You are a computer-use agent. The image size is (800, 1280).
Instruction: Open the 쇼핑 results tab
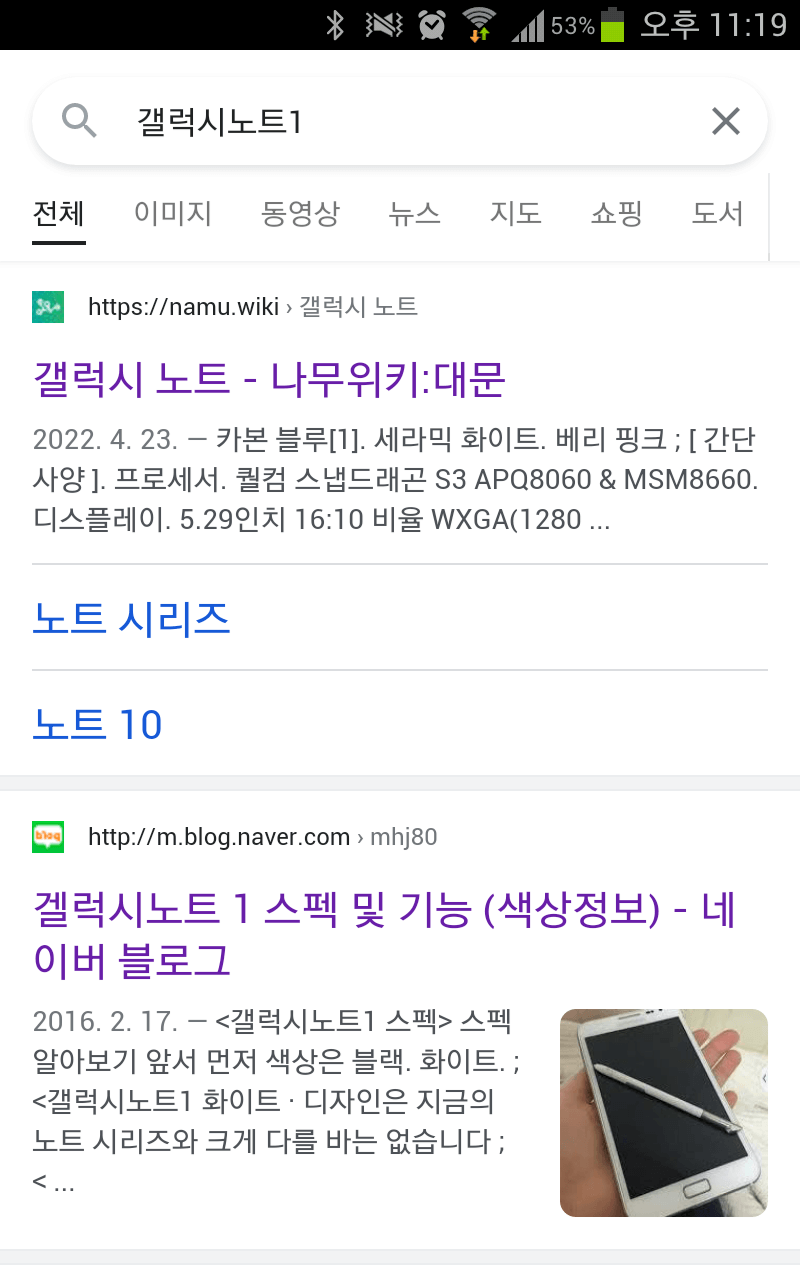coord(616,213)
